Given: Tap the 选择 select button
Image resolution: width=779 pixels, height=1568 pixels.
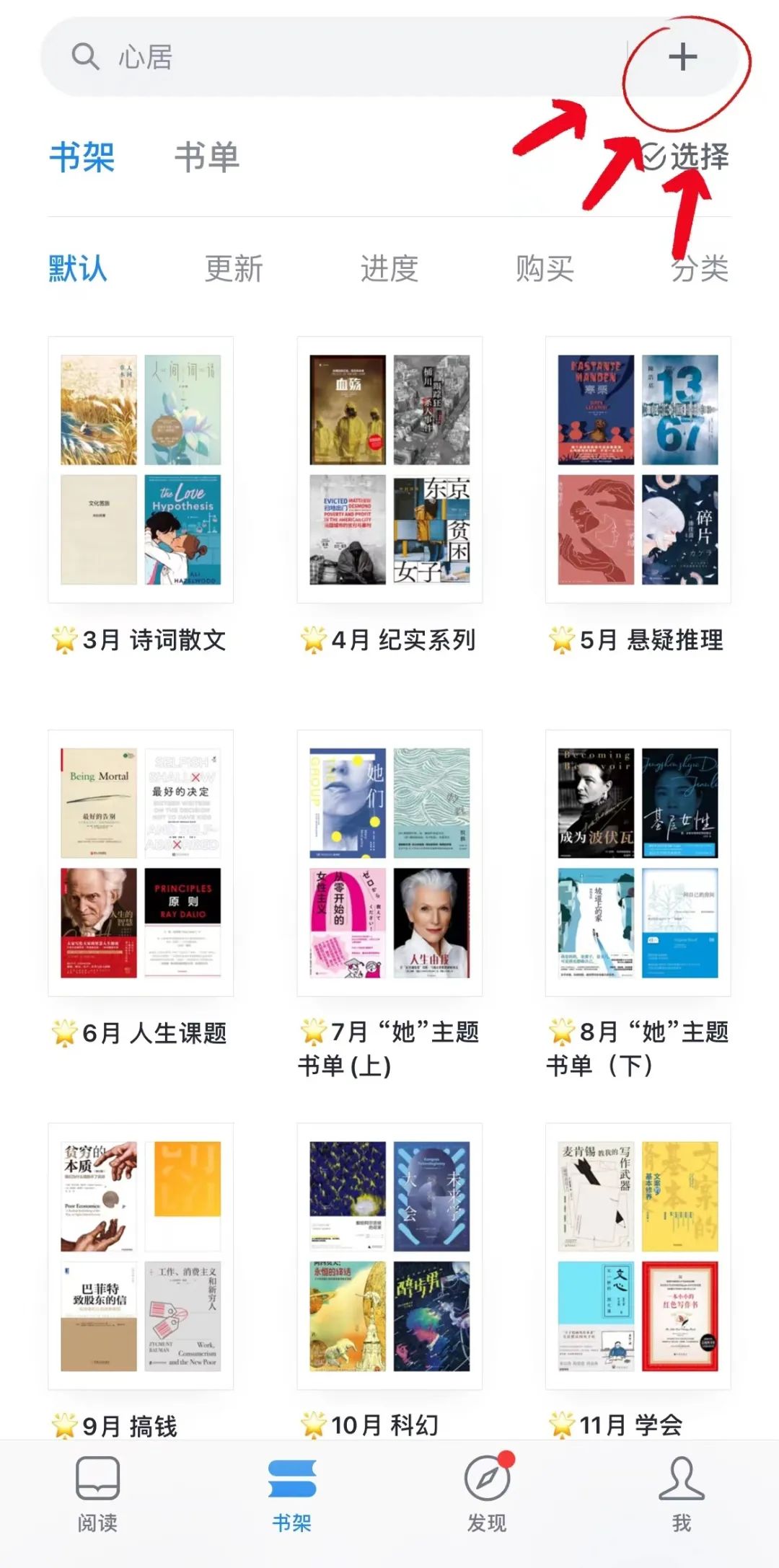Looking at the screenshot, I should click(685, 156).
